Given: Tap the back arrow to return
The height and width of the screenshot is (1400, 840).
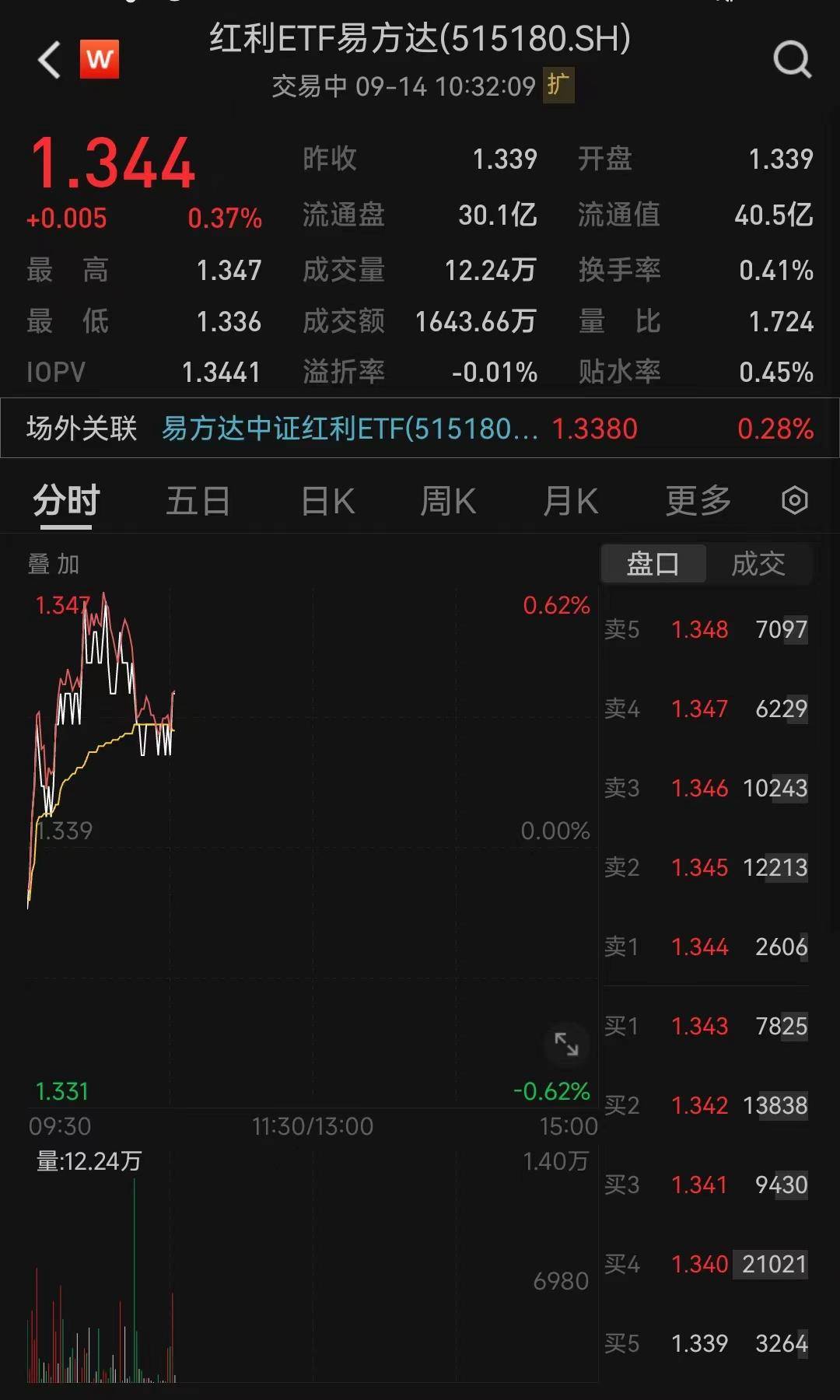Looking at the screenshot, I should [x=49, y=59].
